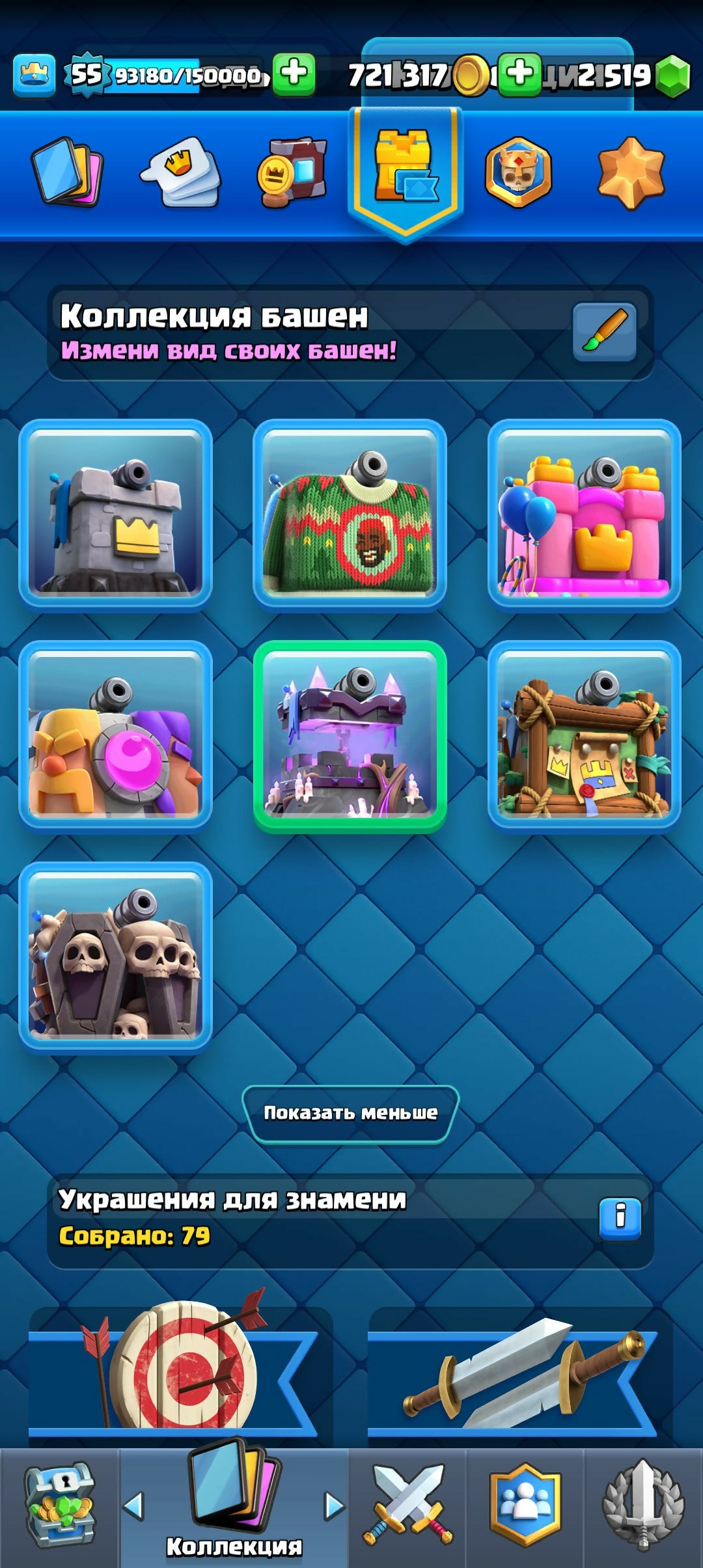Image resolution: width=703 pixels, height=1568 pixels.
Task: Tap the Показать меньше button
Action: (350, 1113)
